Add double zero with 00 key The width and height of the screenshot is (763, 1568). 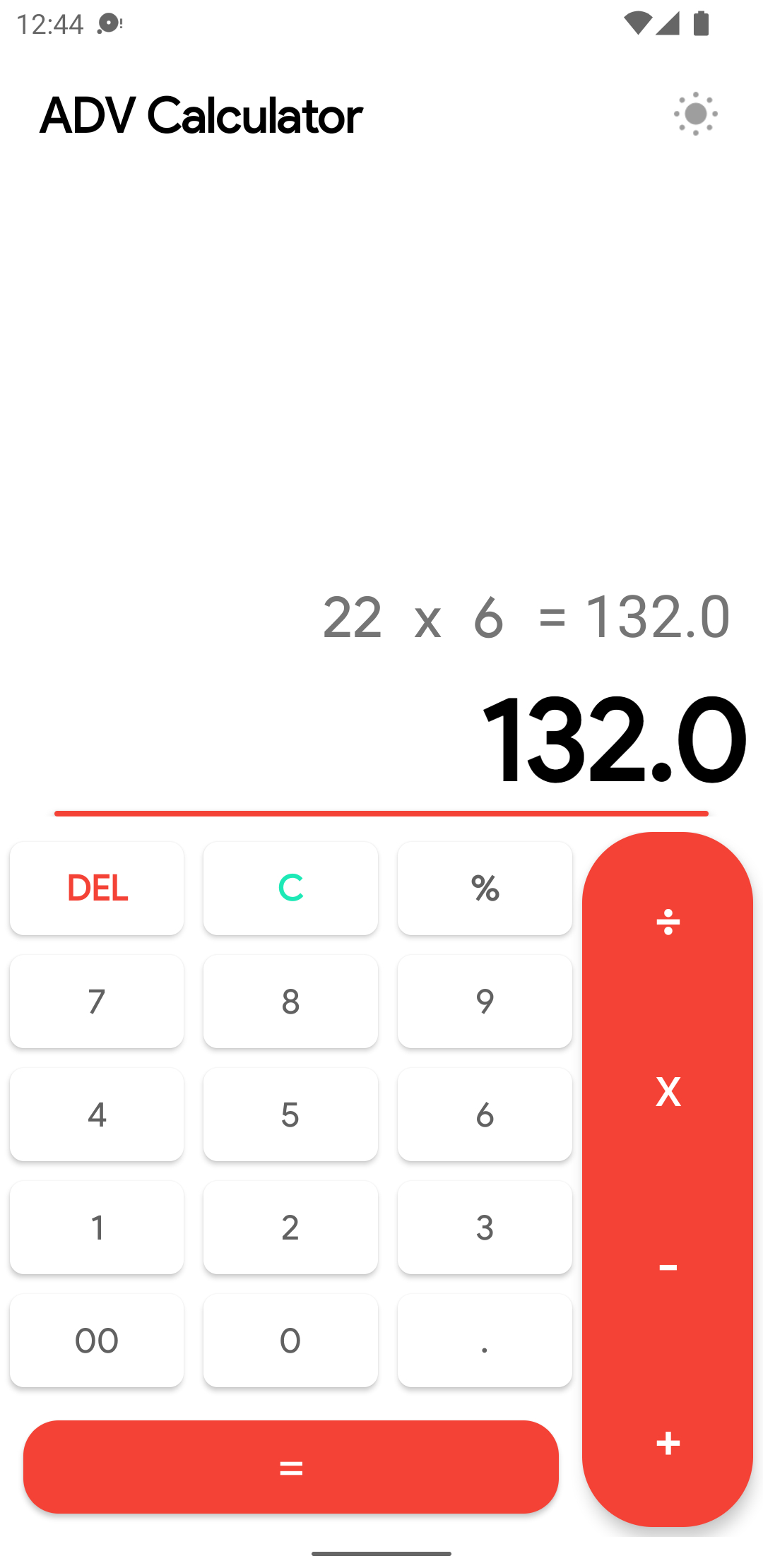click(97, 1340)
